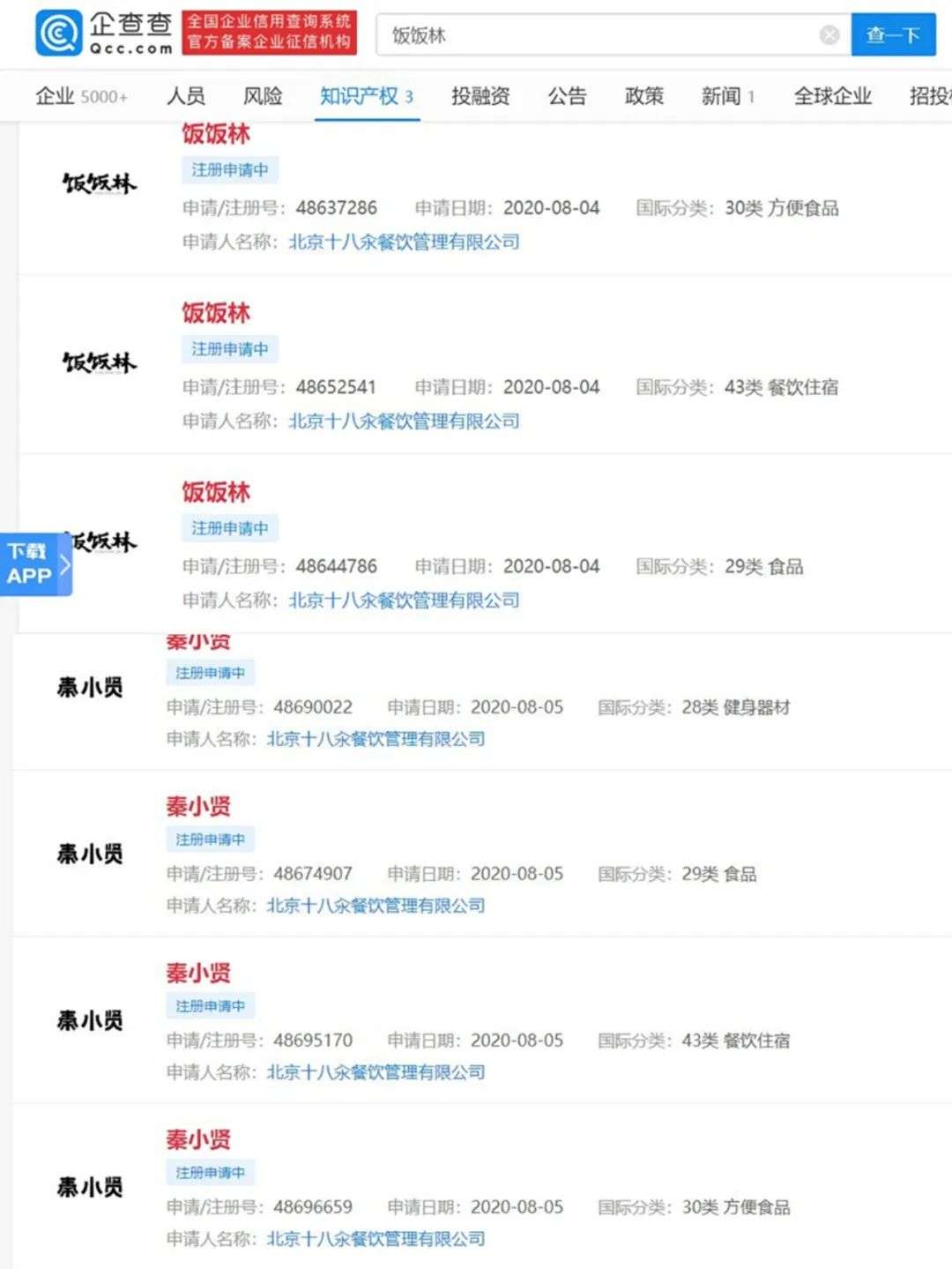
Task: Open applicant link for trademark 48674907
Action: (x=376, y=906)
